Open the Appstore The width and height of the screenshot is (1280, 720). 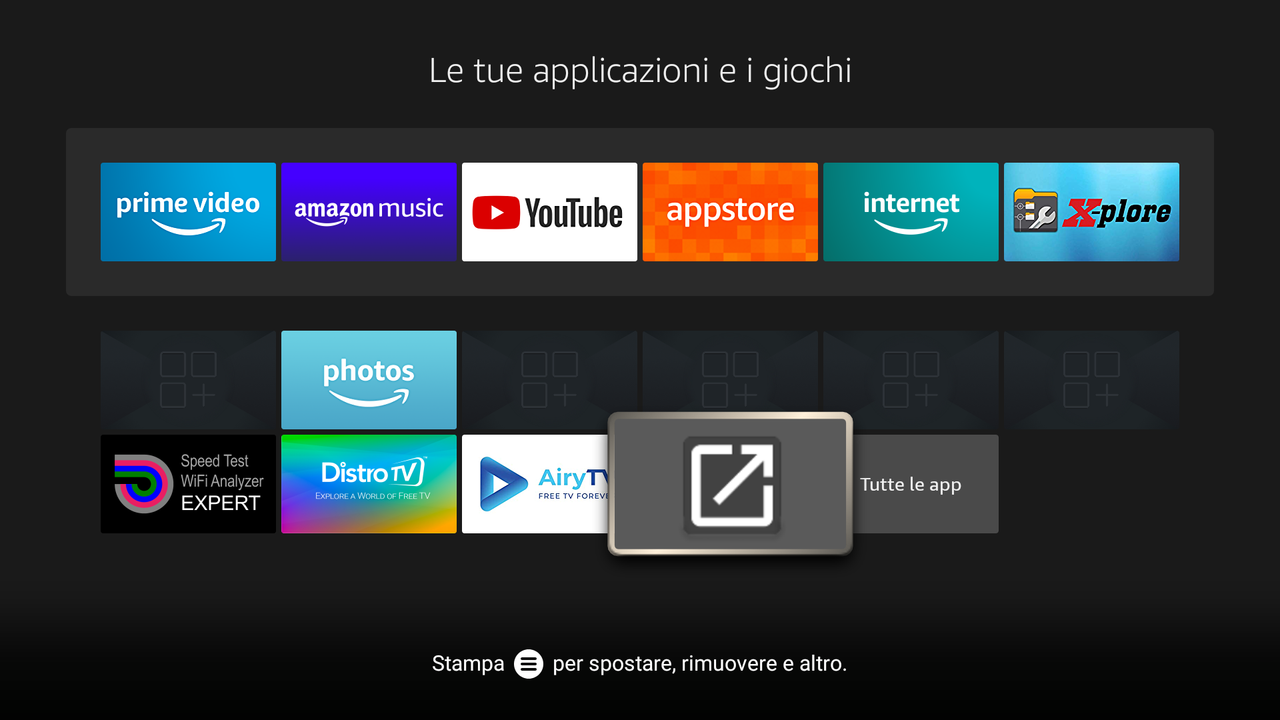(x=730, y=212)
